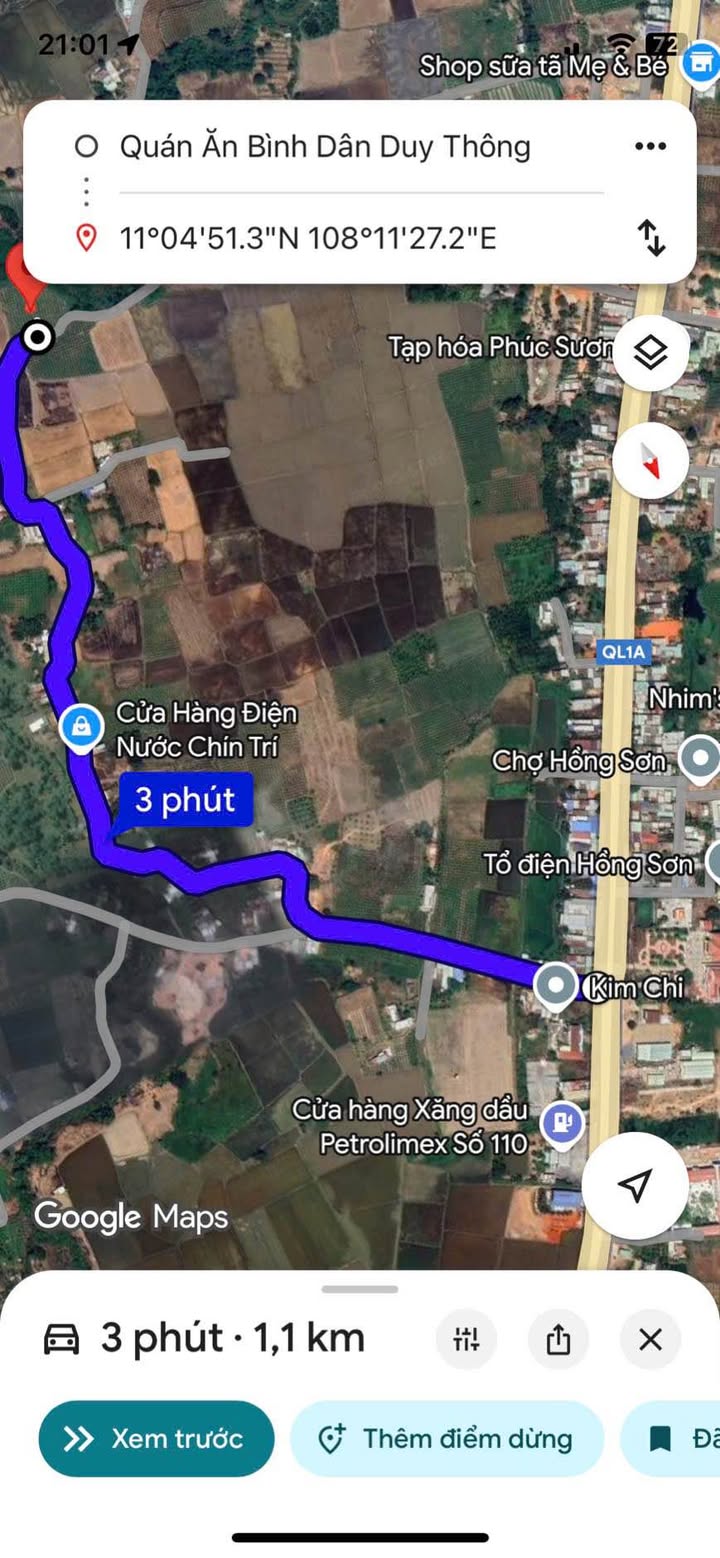This screenshot has height=1558, width=720.
Task: Center map on my location
Action: 634,1186
